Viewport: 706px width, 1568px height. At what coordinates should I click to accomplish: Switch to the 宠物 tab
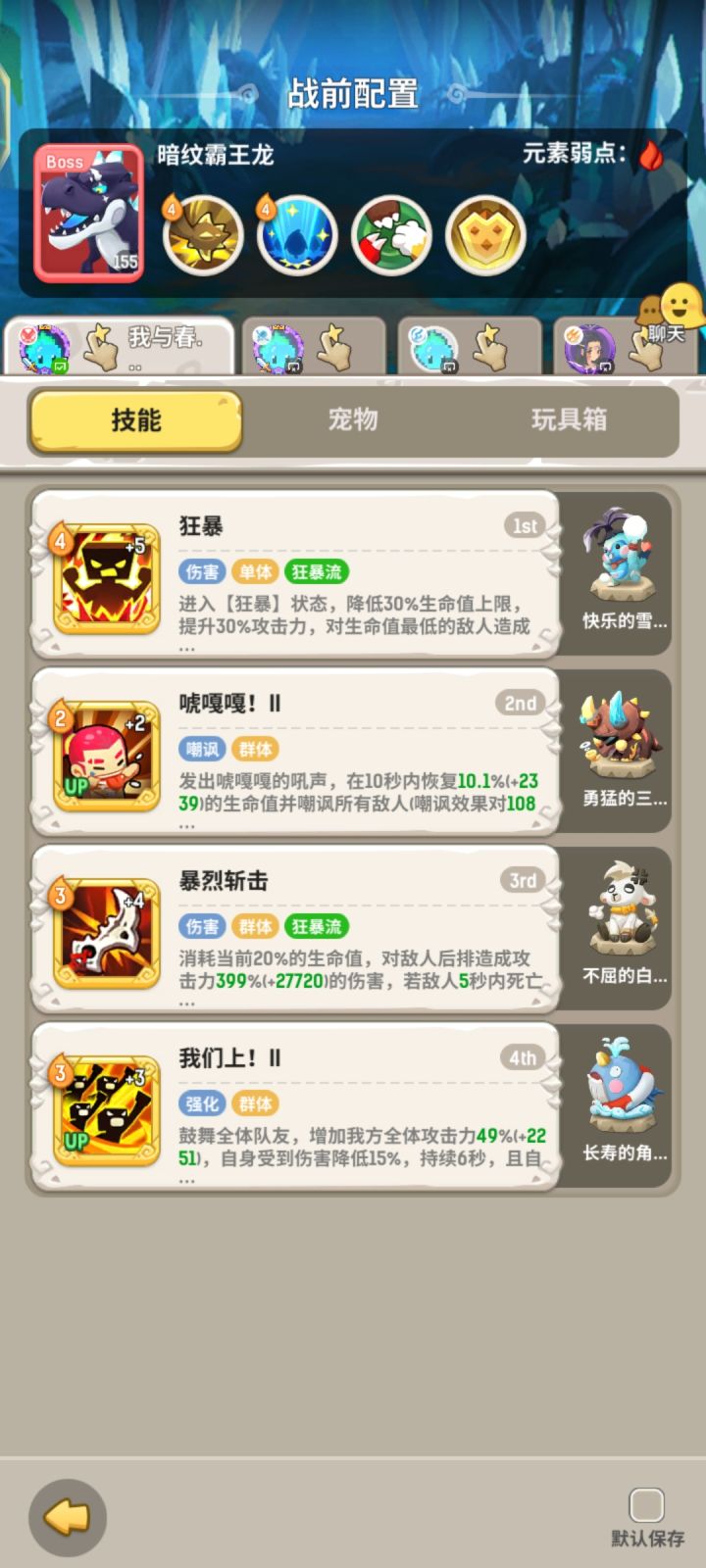pyautogui.click(x=353, y=421)
